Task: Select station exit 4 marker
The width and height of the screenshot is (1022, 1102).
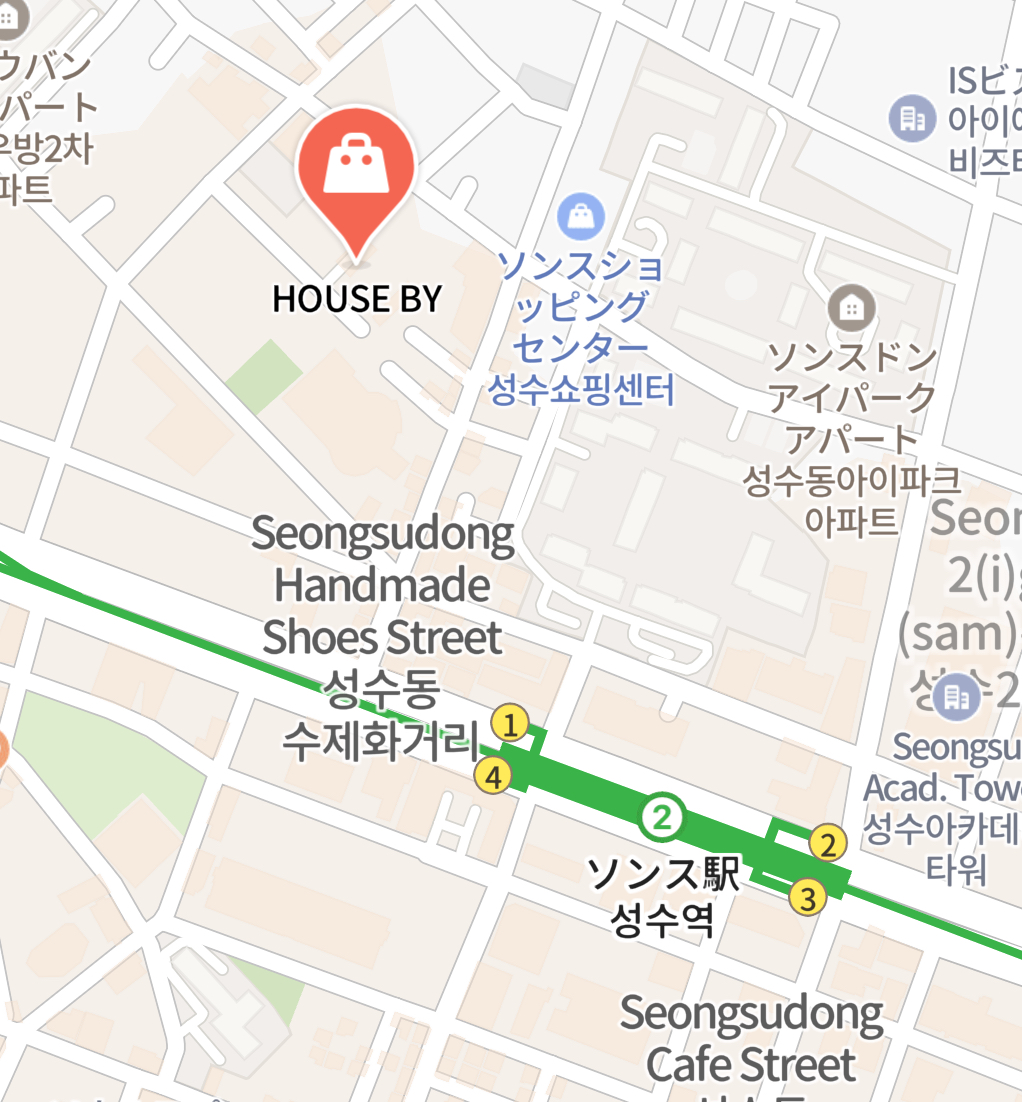Action: click(x=494, y=775)
